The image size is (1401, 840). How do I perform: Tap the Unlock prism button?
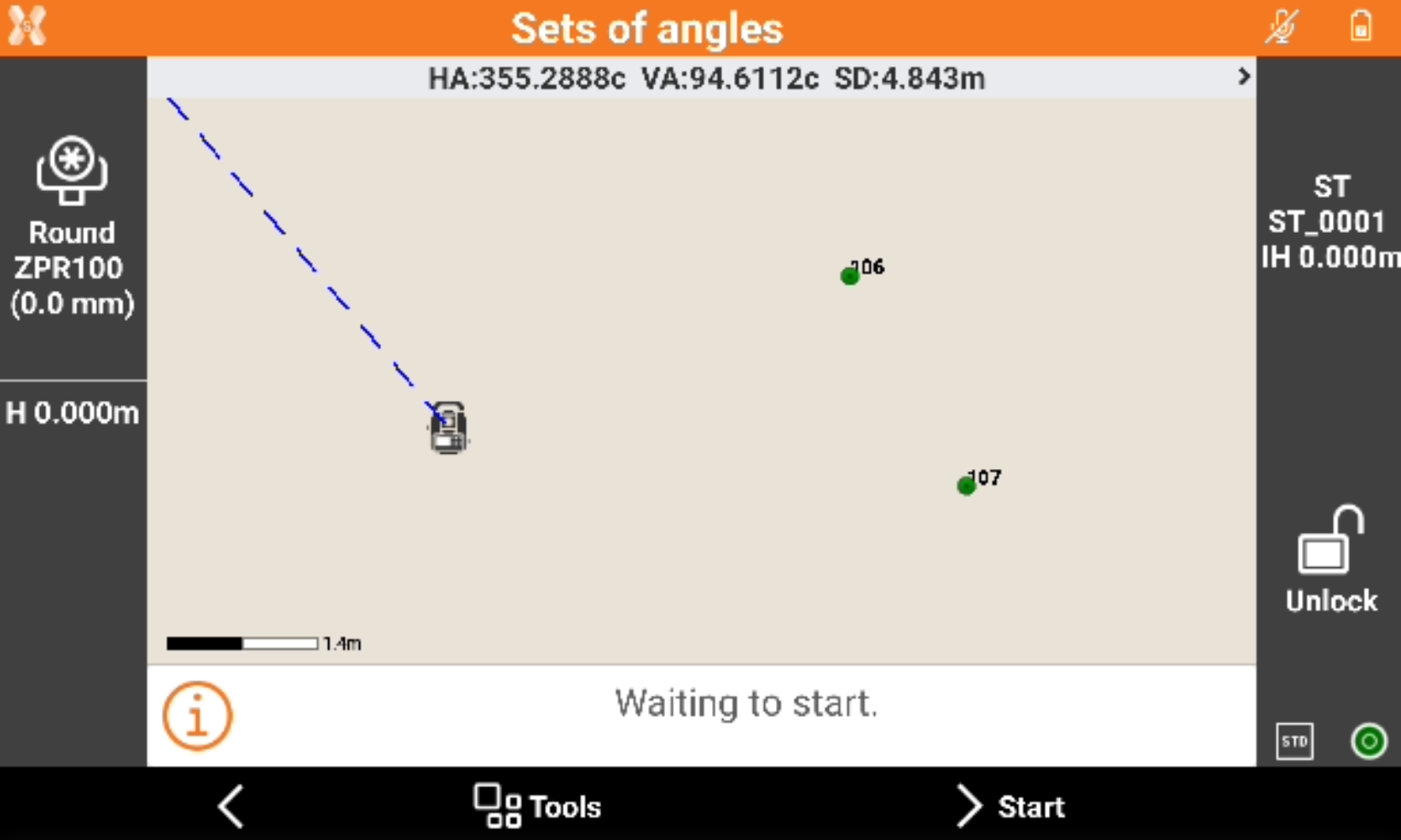coord(1329,561)
